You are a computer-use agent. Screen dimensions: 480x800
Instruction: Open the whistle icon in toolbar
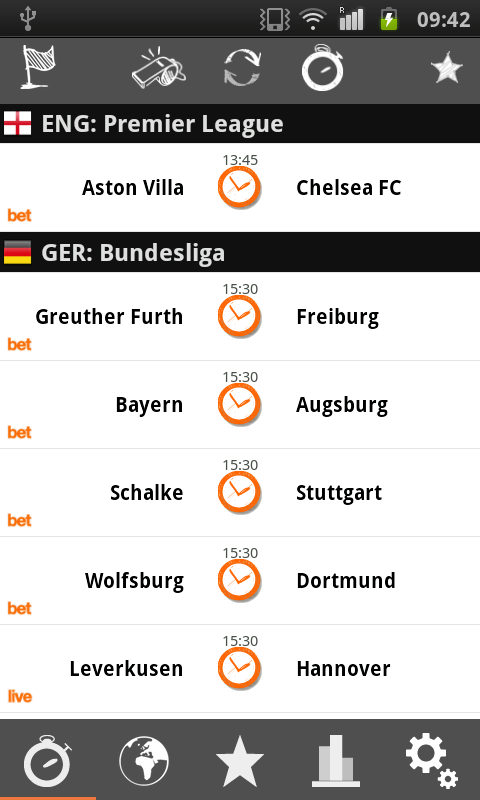click(x=159, y=69)
